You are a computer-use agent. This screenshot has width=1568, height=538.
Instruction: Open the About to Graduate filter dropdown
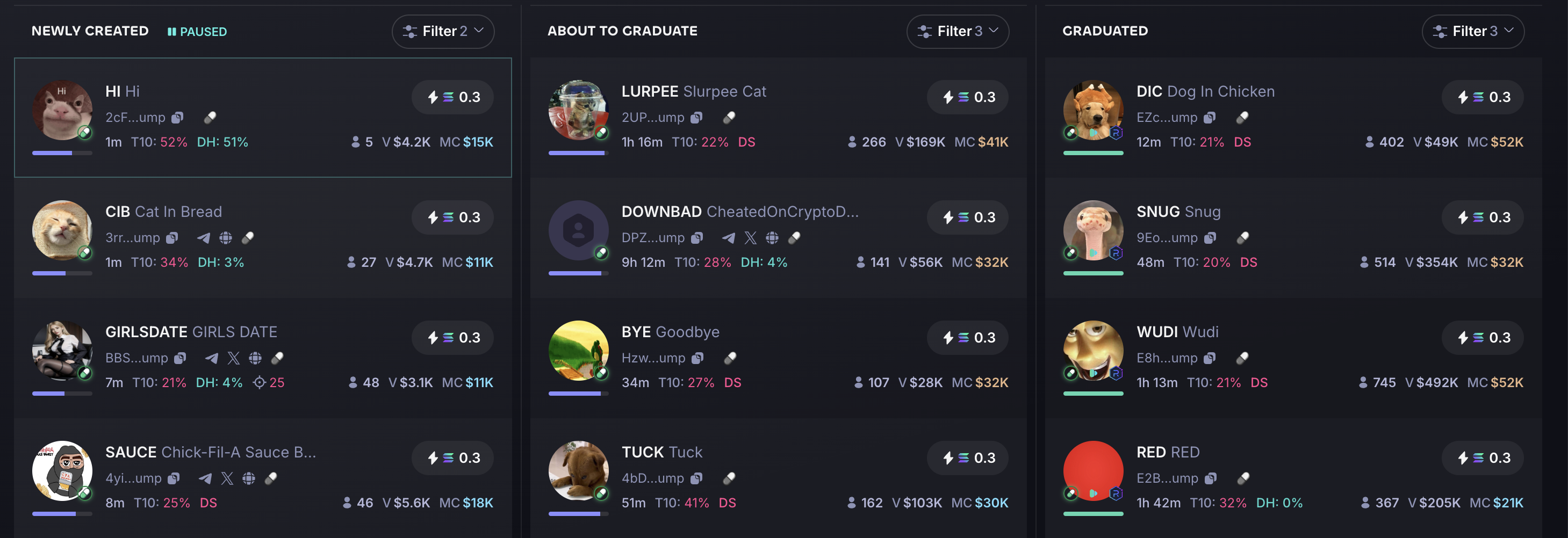click(958, 31)
